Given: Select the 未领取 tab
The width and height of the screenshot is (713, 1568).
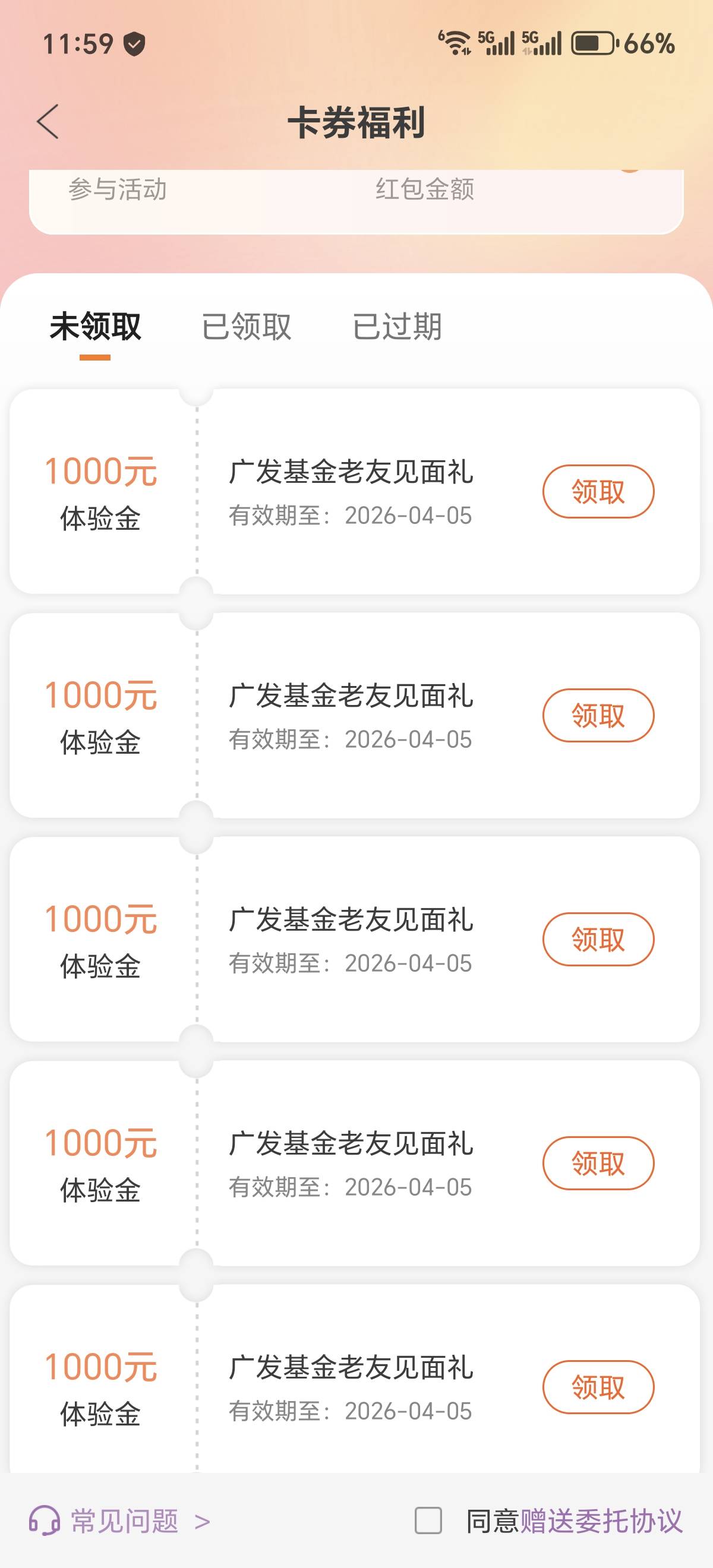Looking at the screenshot, I should (x=95, y=327).
